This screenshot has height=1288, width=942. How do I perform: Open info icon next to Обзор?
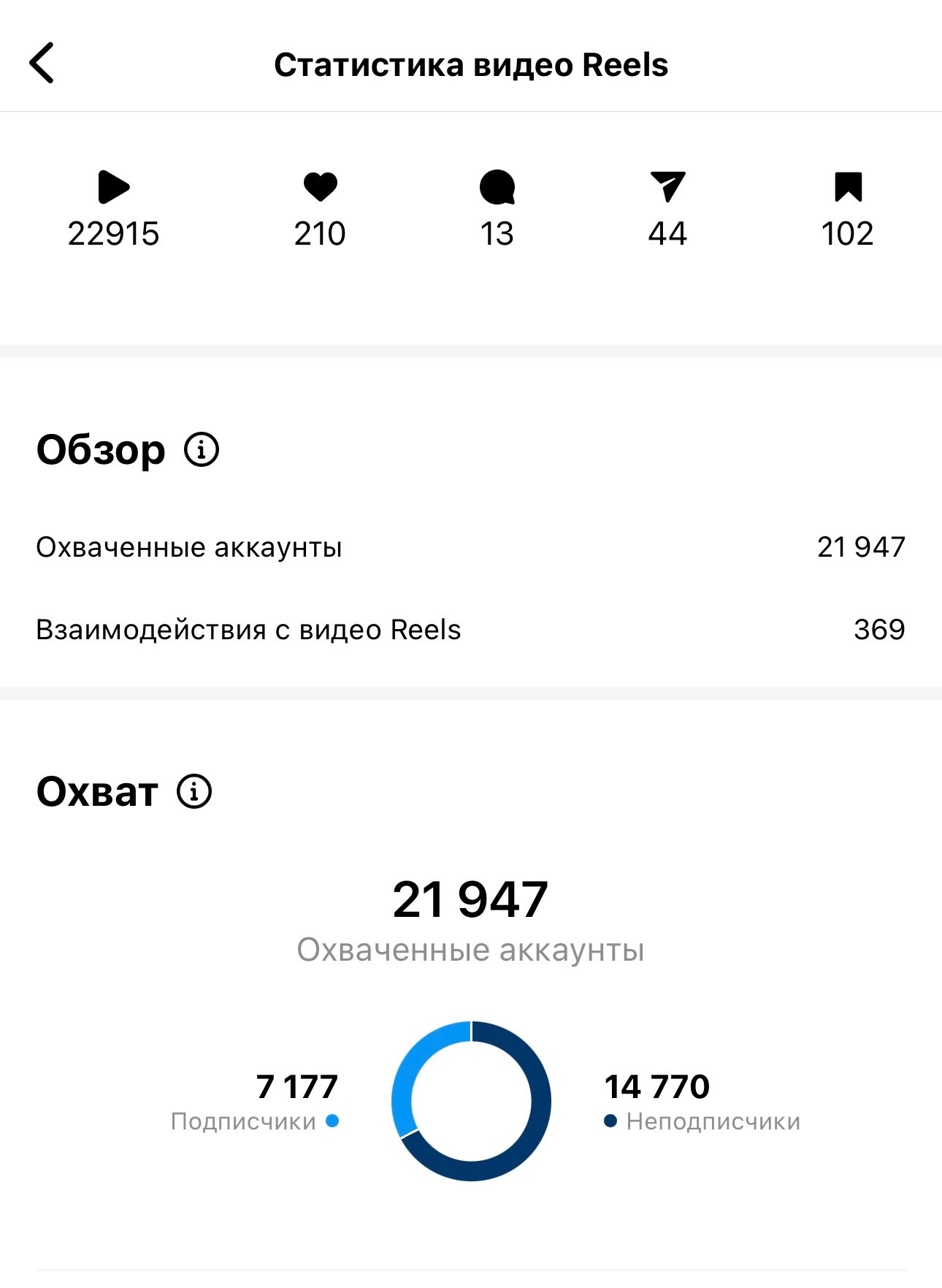coord(202,449)
